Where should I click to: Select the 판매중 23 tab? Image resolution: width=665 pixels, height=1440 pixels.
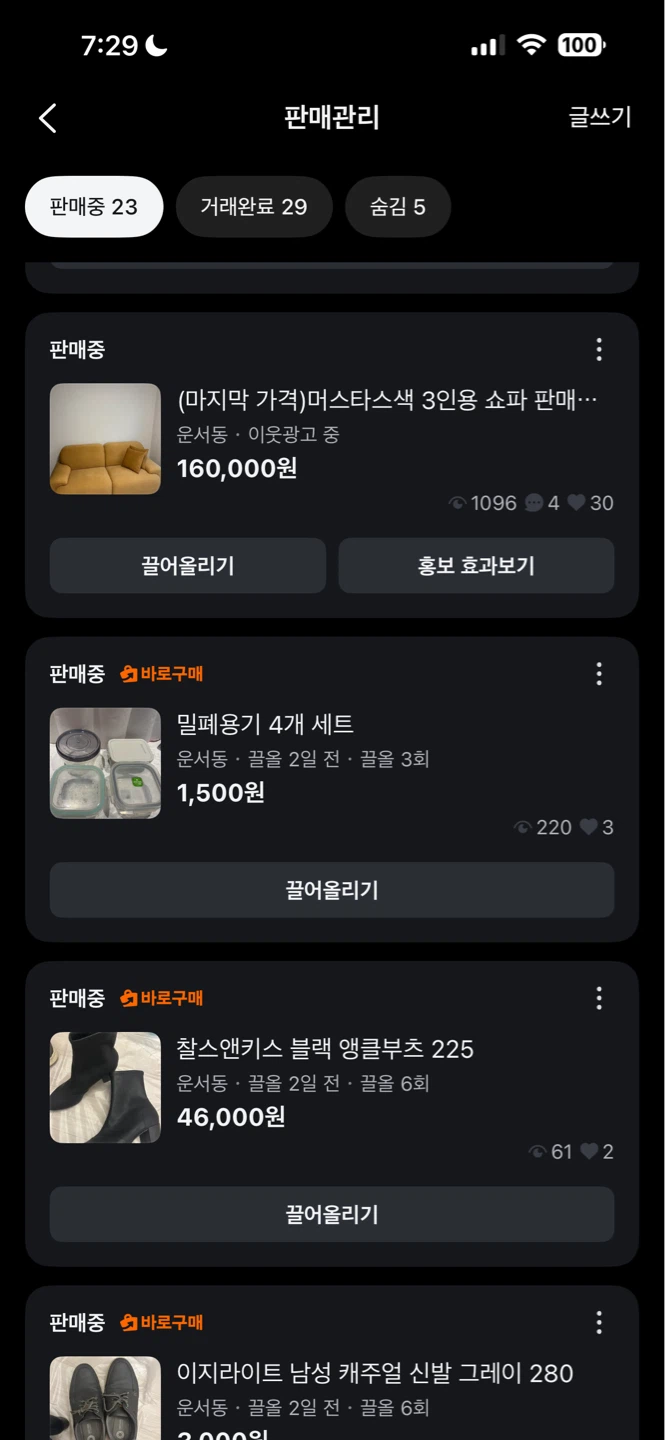pyautogui.click(x=94, y=207)
